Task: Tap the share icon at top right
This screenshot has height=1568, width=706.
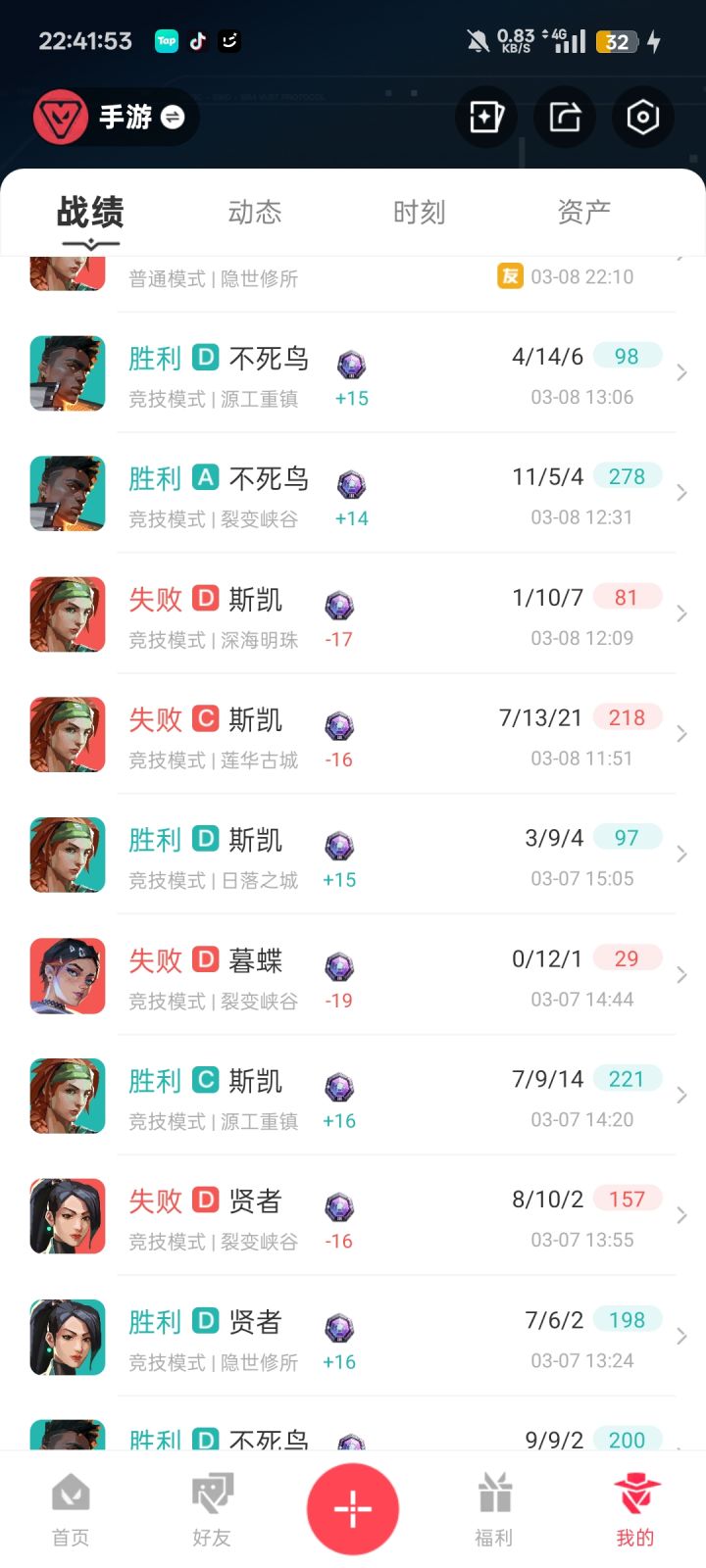Action: coord(564,117)
